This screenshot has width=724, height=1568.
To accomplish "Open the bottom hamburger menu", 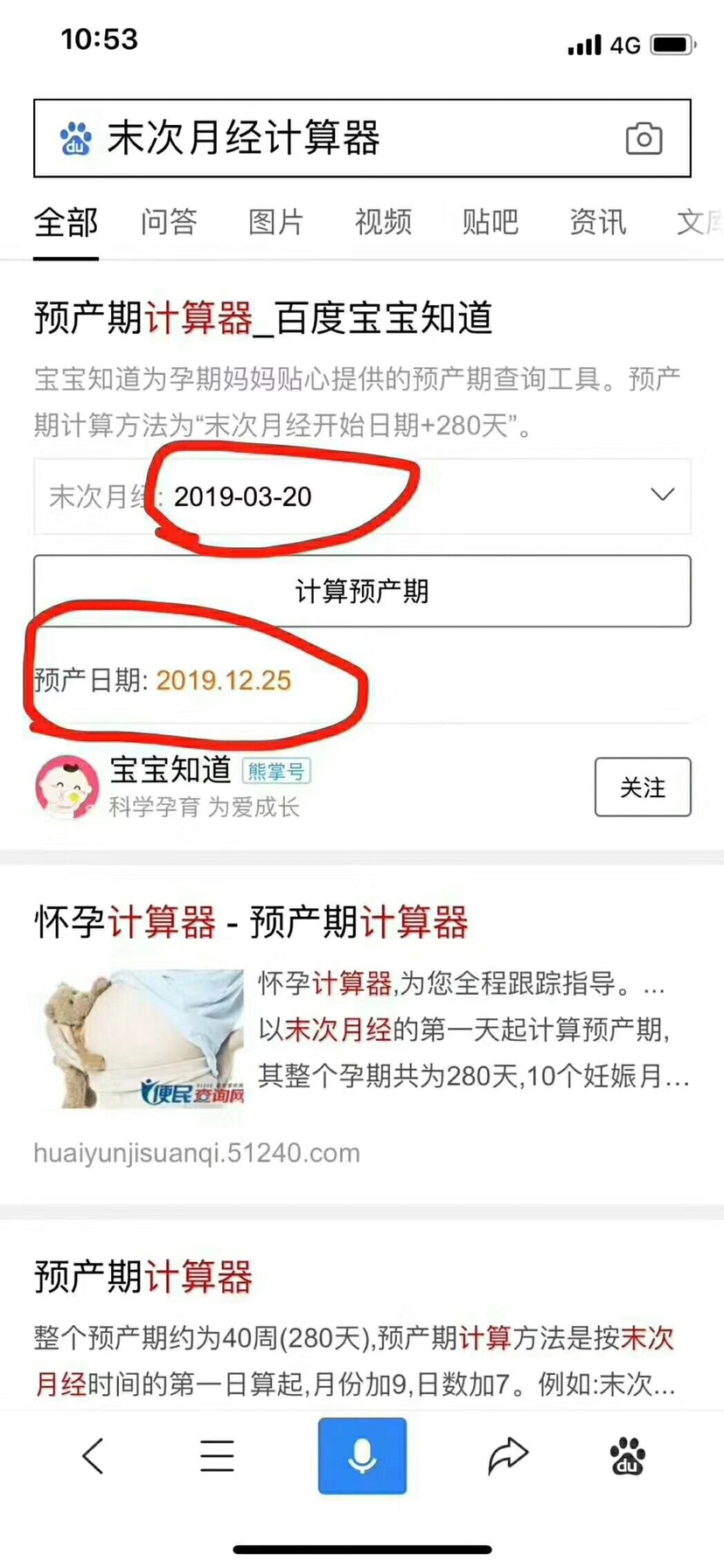I will click(x=217, y=1456).
